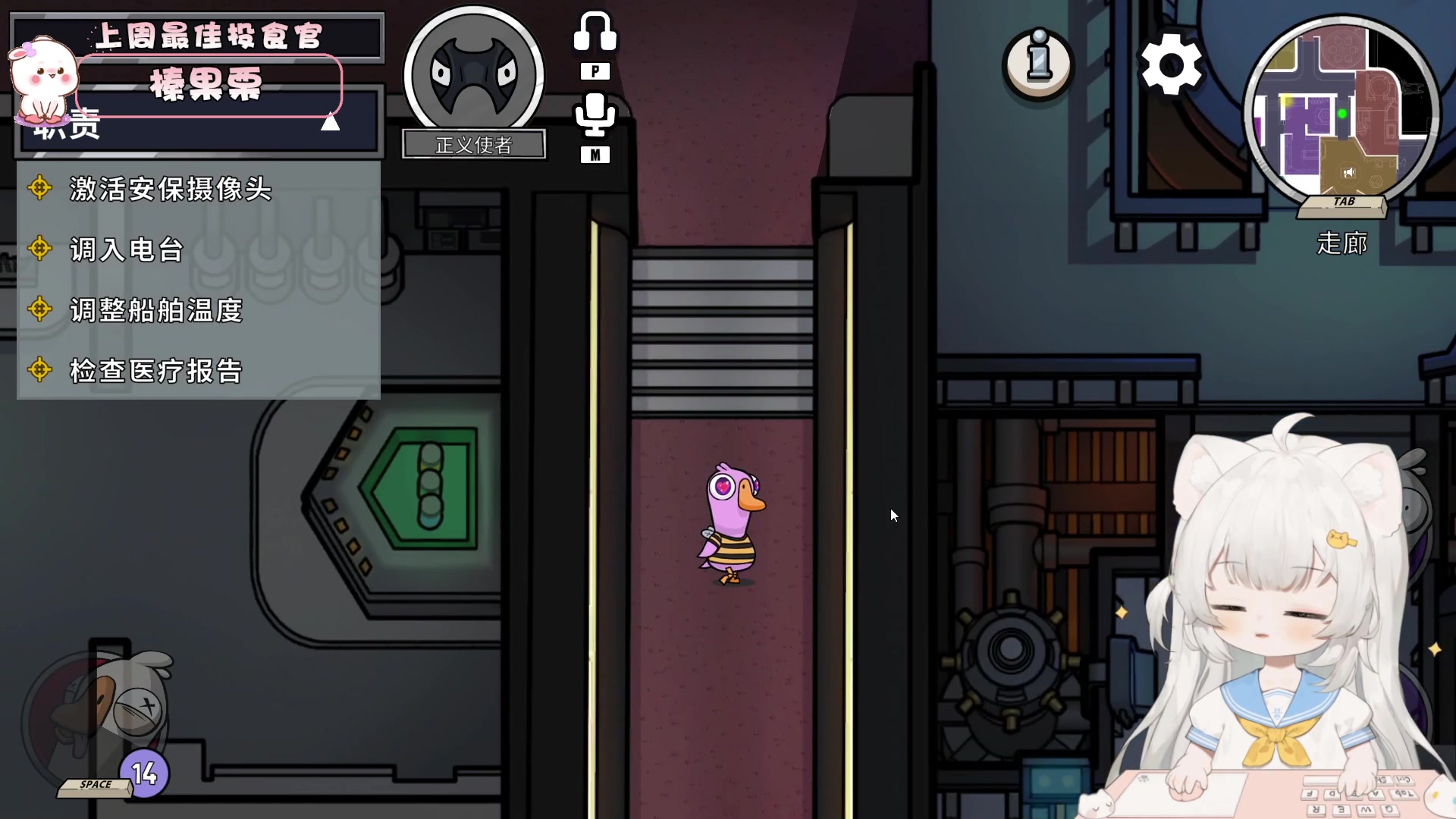Collapse the task list arrow
Screen dimensions: 1456x819
tap(330, 123)
